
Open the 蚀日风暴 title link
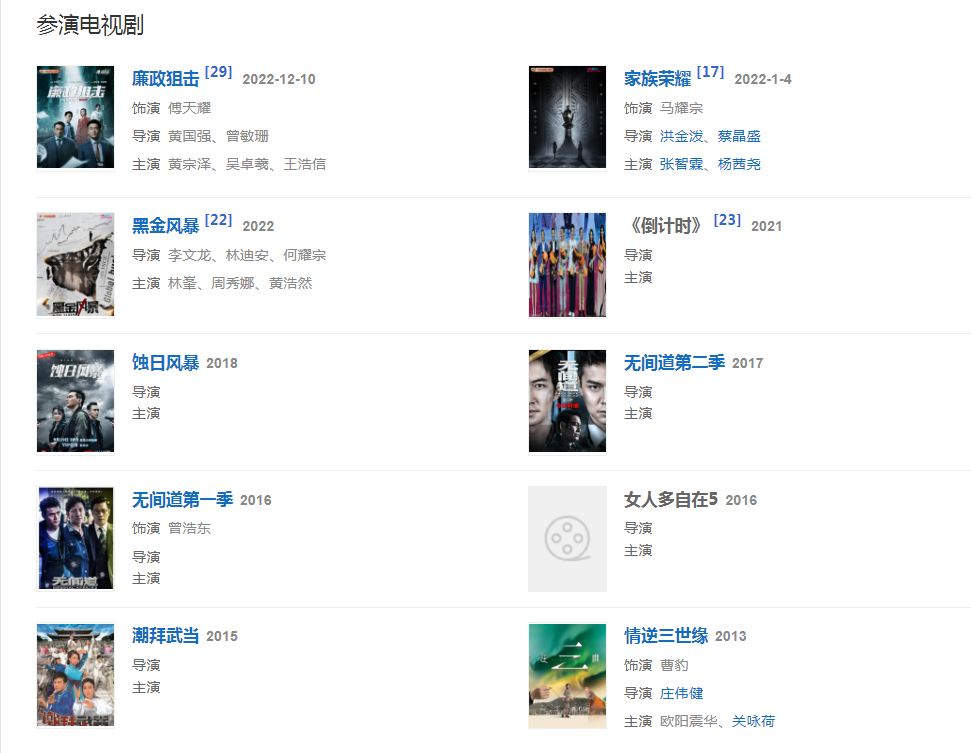166,363
